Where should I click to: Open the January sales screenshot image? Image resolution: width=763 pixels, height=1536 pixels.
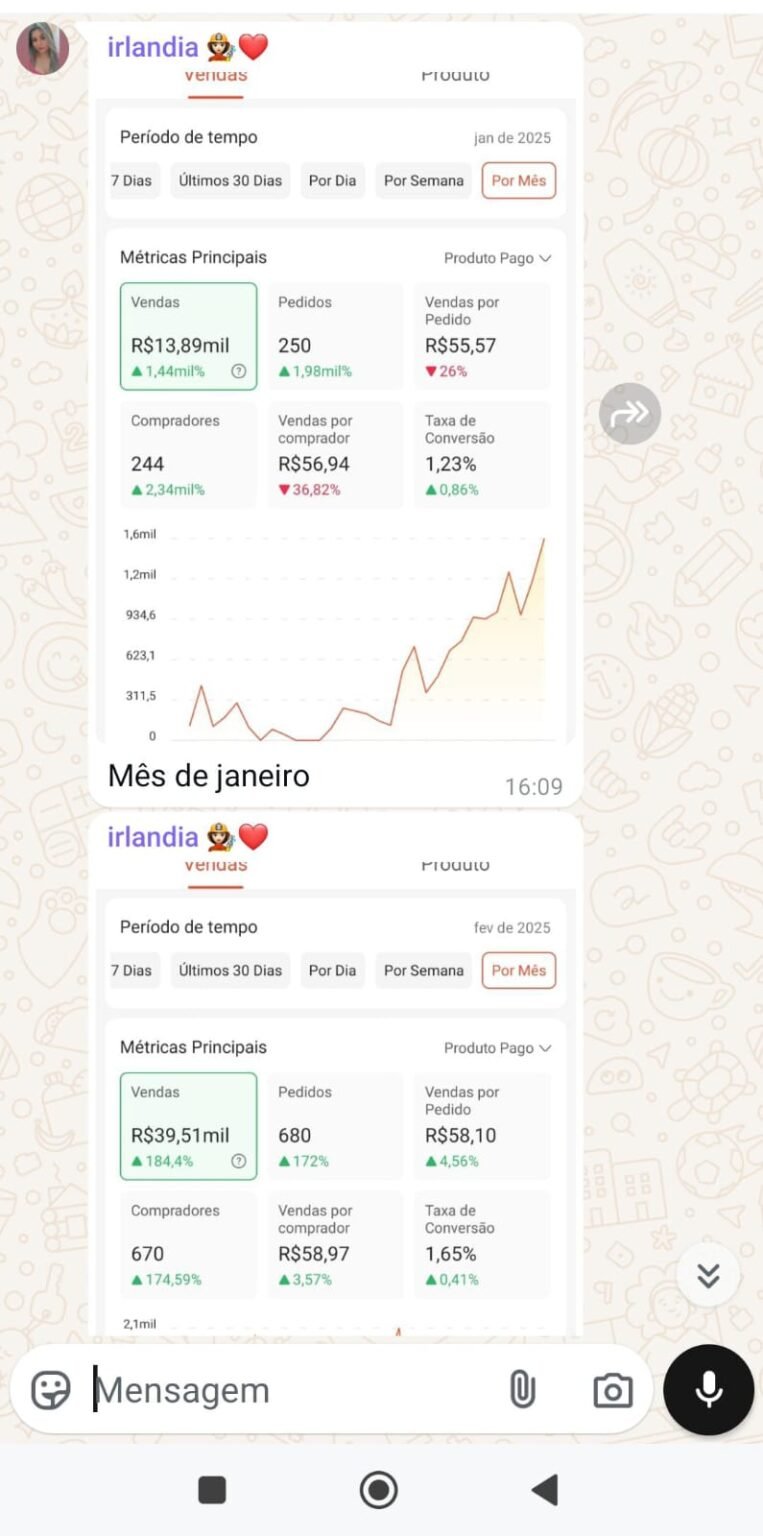point(336,420)
